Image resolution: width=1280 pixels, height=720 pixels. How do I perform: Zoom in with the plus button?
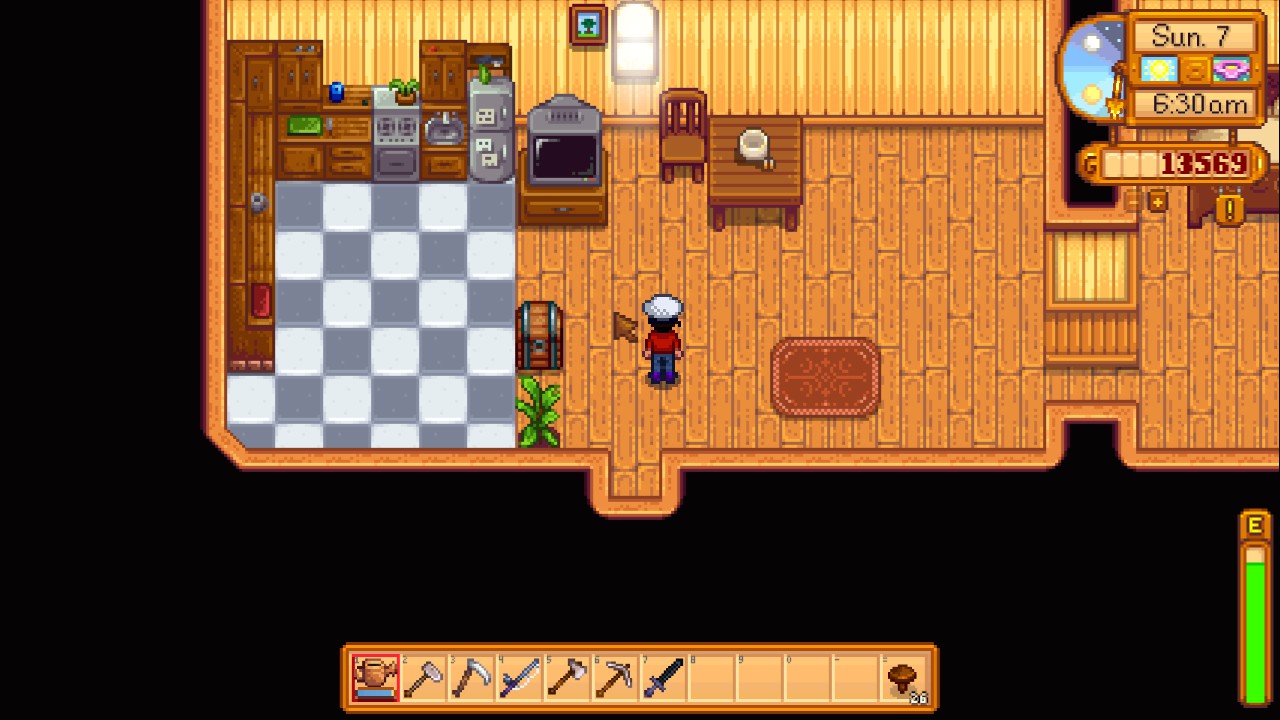[x=1157, y=202]
